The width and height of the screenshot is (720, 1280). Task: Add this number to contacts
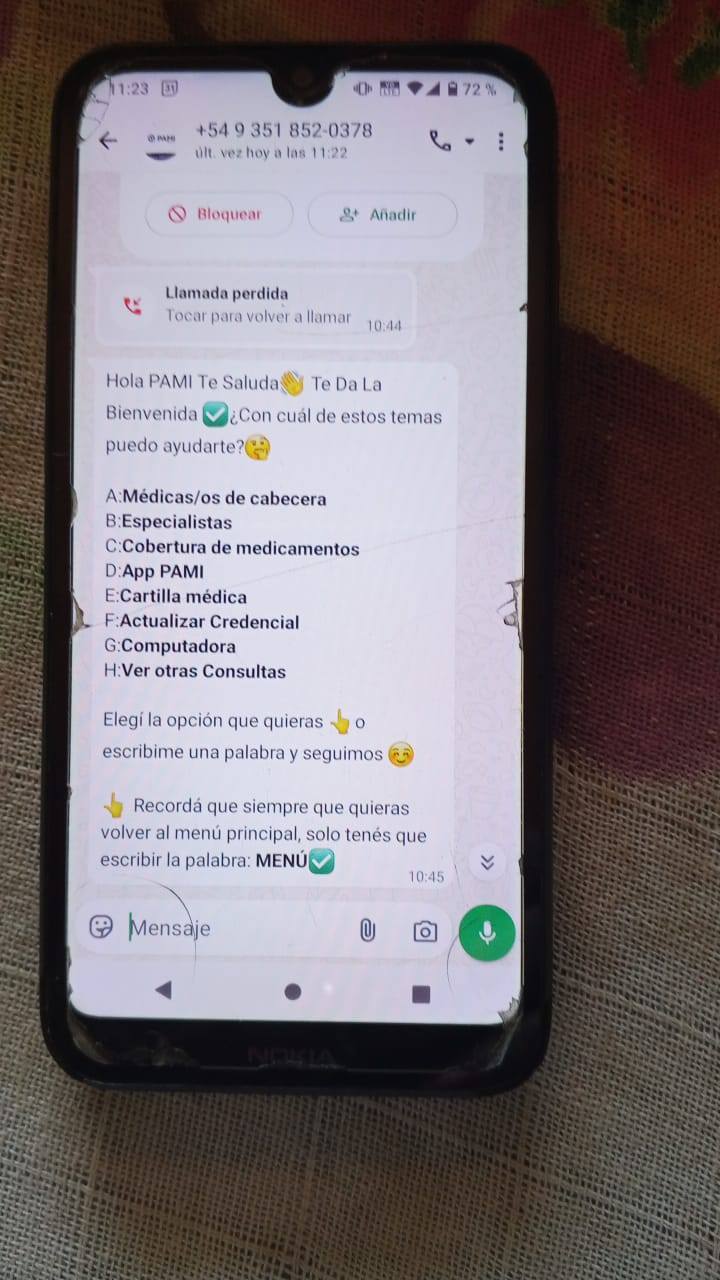tap(381, 214)
